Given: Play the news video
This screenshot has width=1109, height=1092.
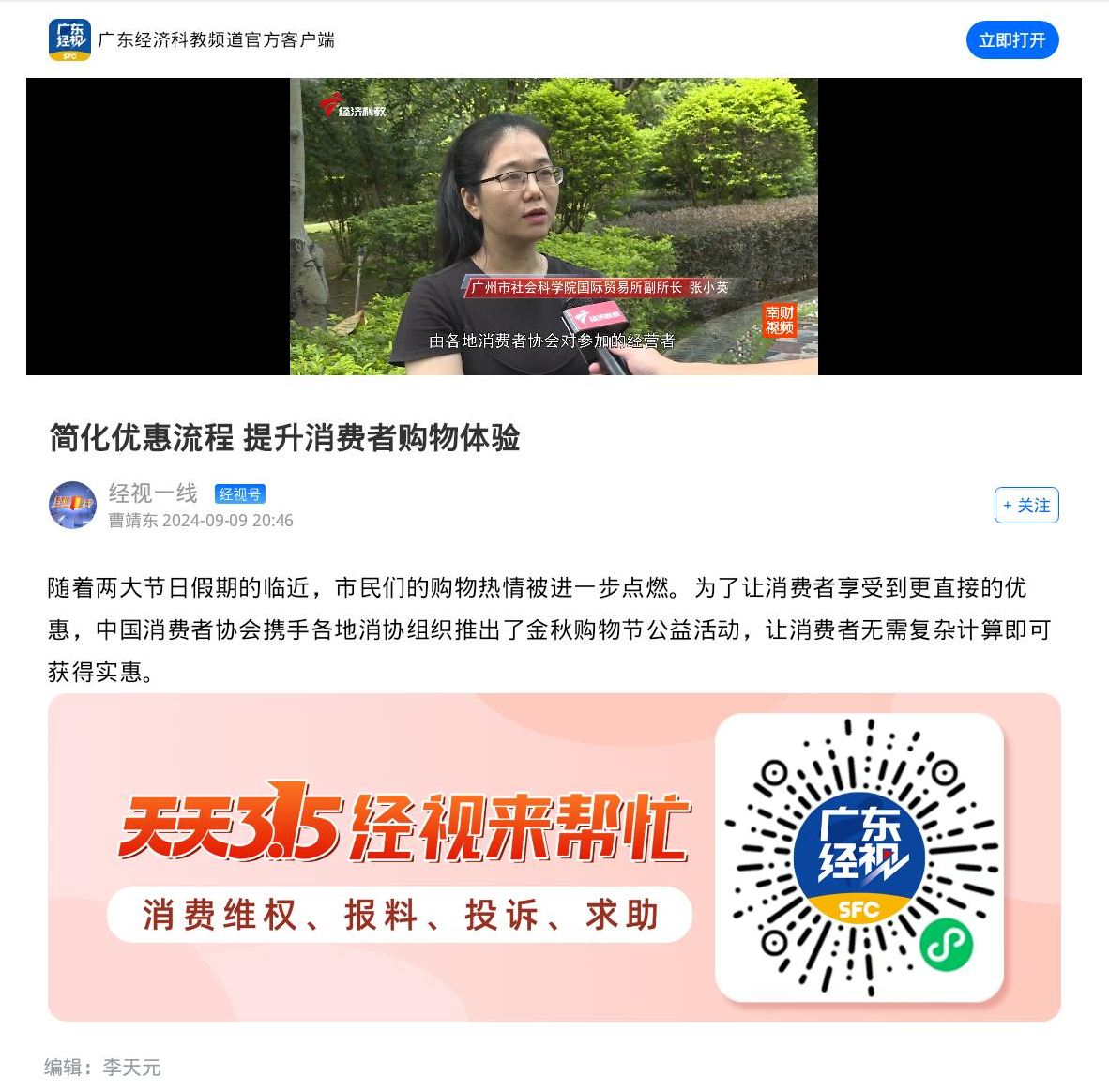Looking at the screenshot, I should coord(554,227).
